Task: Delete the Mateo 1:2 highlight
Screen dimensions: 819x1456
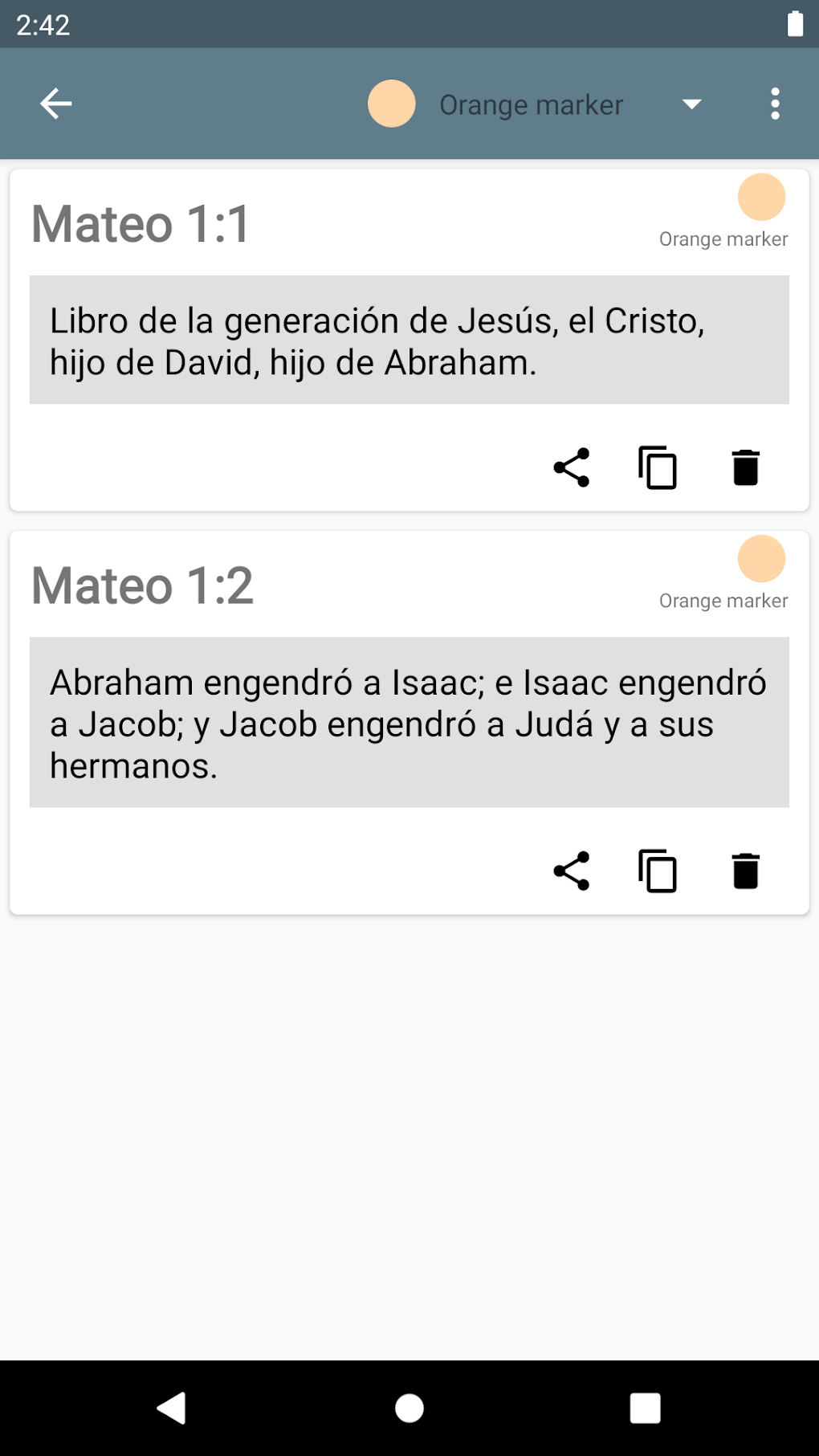Action: click(x=745, y=871)
